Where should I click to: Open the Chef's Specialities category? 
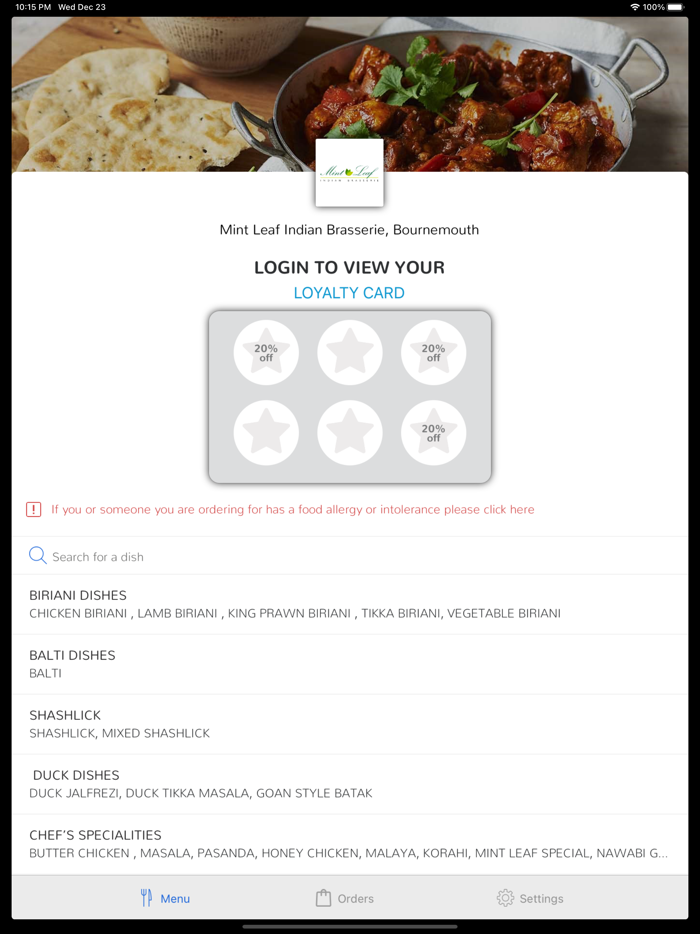pos(349,844)
